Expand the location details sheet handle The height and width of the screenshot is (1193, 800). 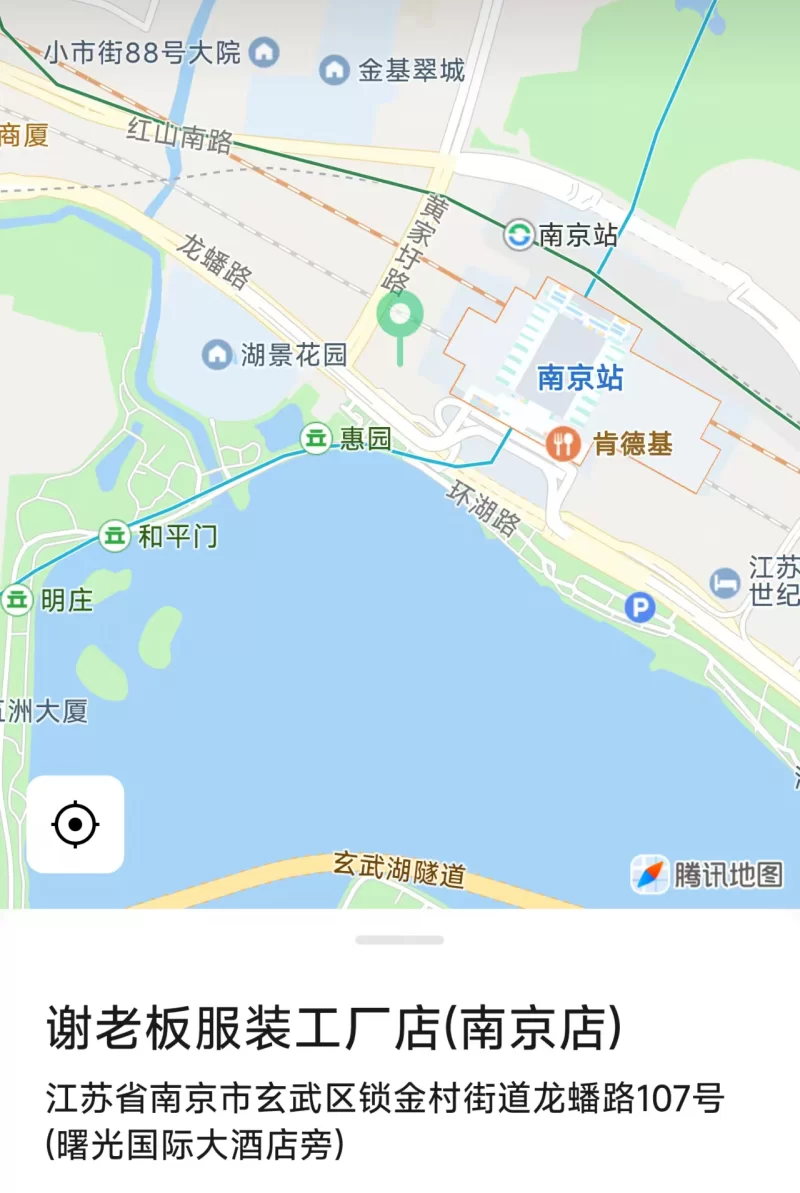[400, 940]
